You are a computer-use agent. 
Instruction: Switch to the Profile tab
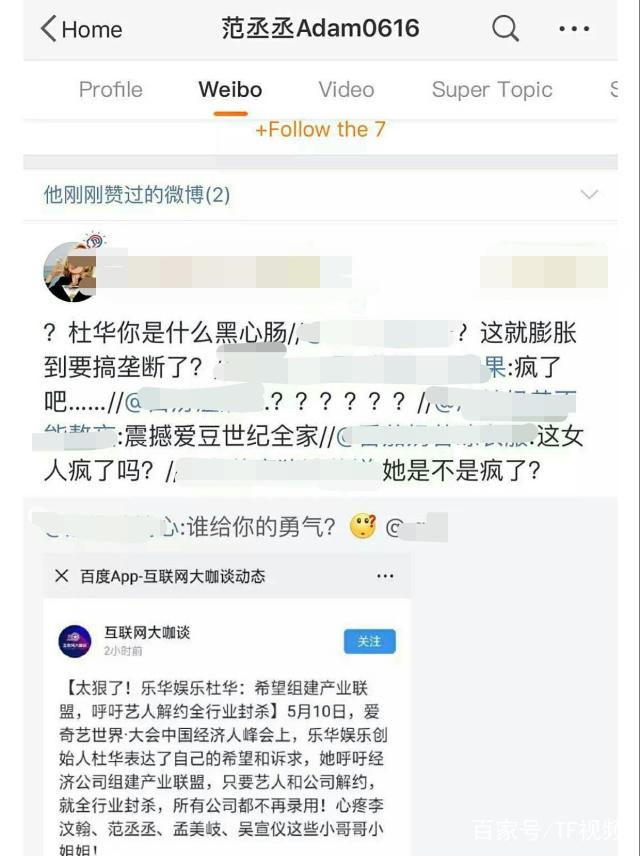(110, 89)
